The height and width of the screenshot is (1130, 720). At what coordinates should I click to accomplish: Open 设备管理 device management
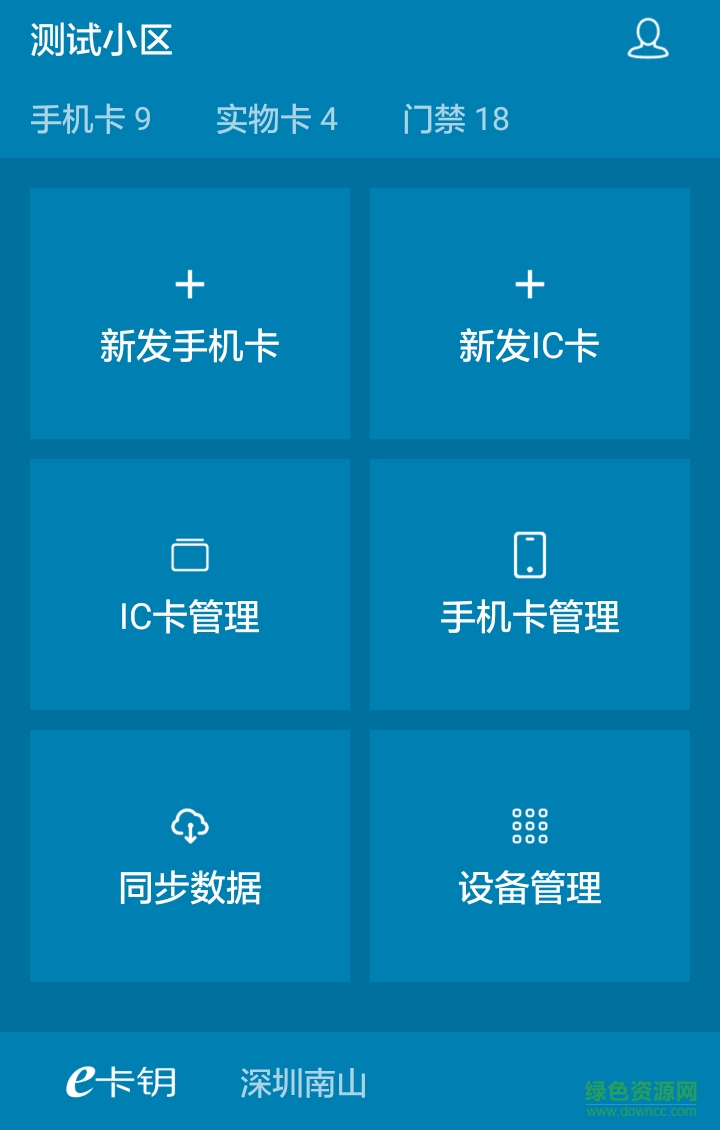[530, 888]
